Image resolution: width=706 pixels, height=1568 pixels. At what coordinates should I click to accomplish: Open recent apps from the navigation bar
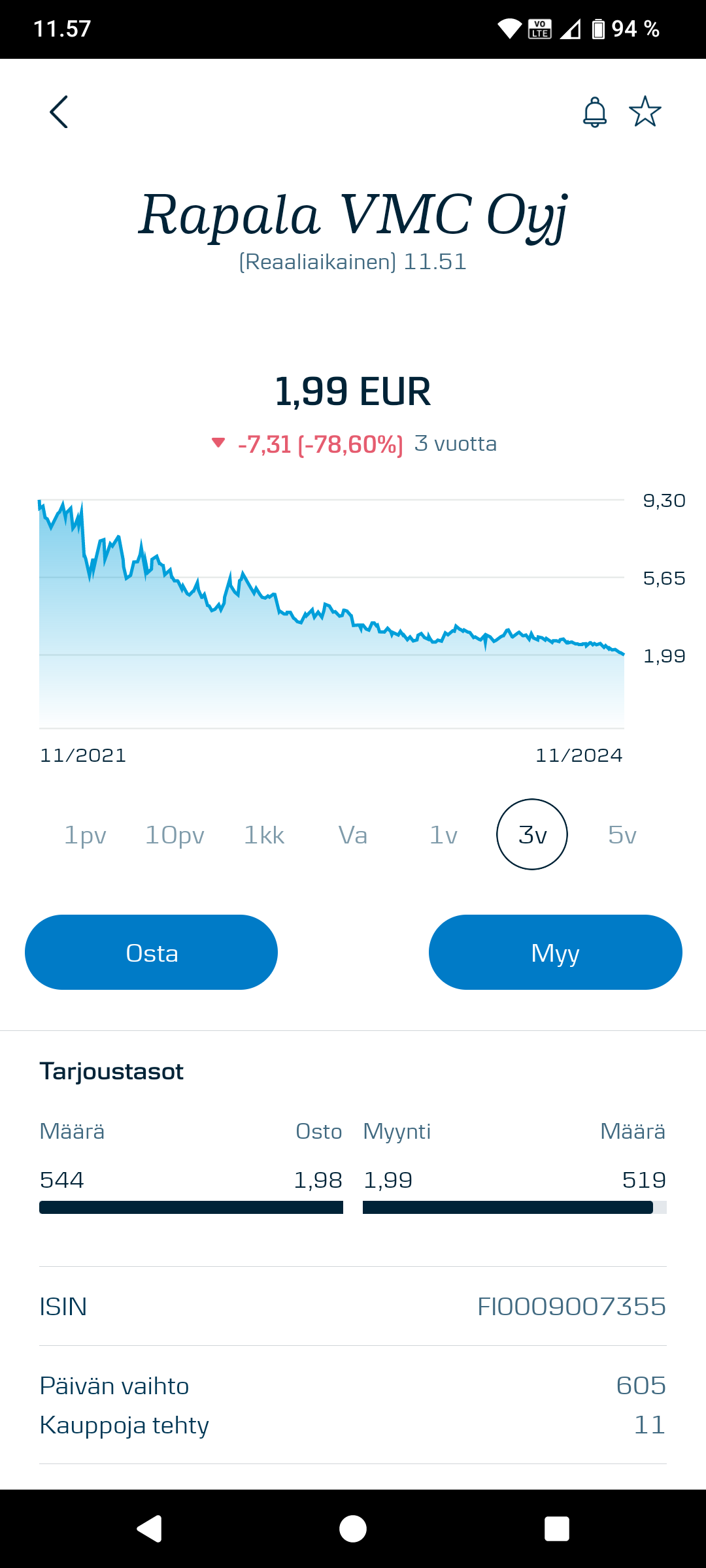point(557,1529)
